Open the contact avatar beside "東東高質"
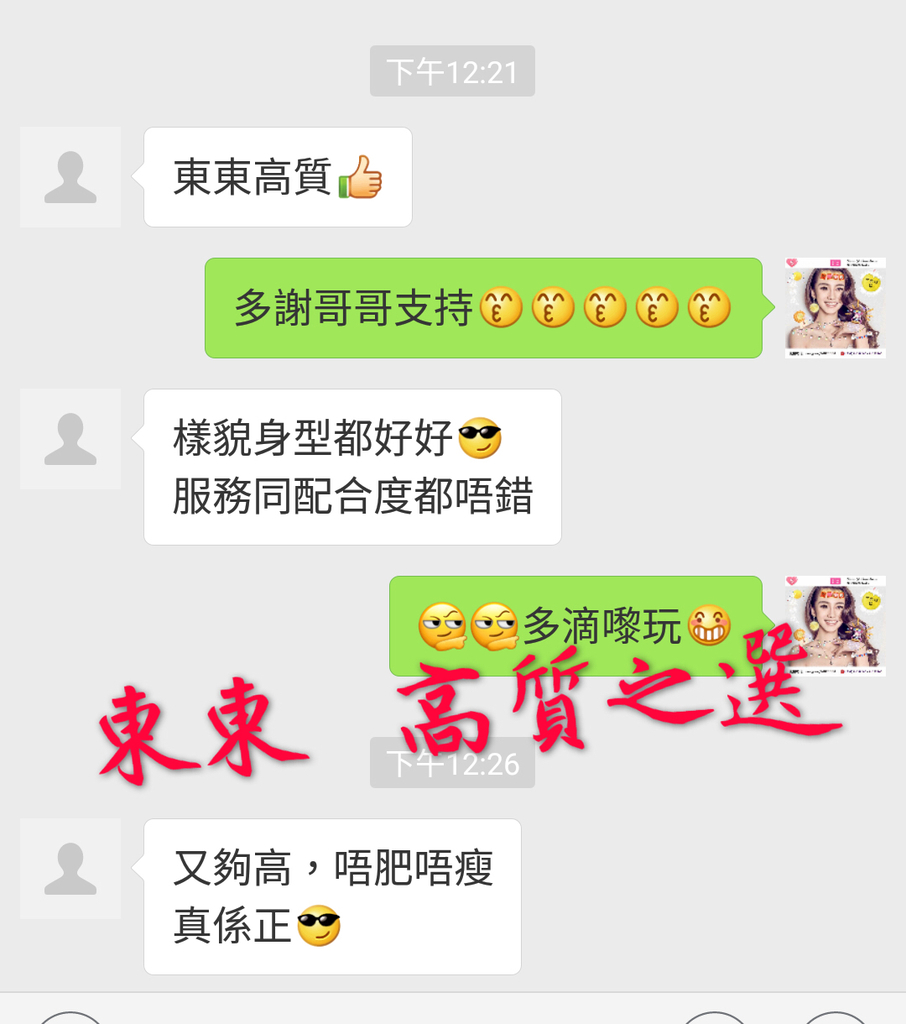This screenshot has height=1024, width=906. point(70,177)
